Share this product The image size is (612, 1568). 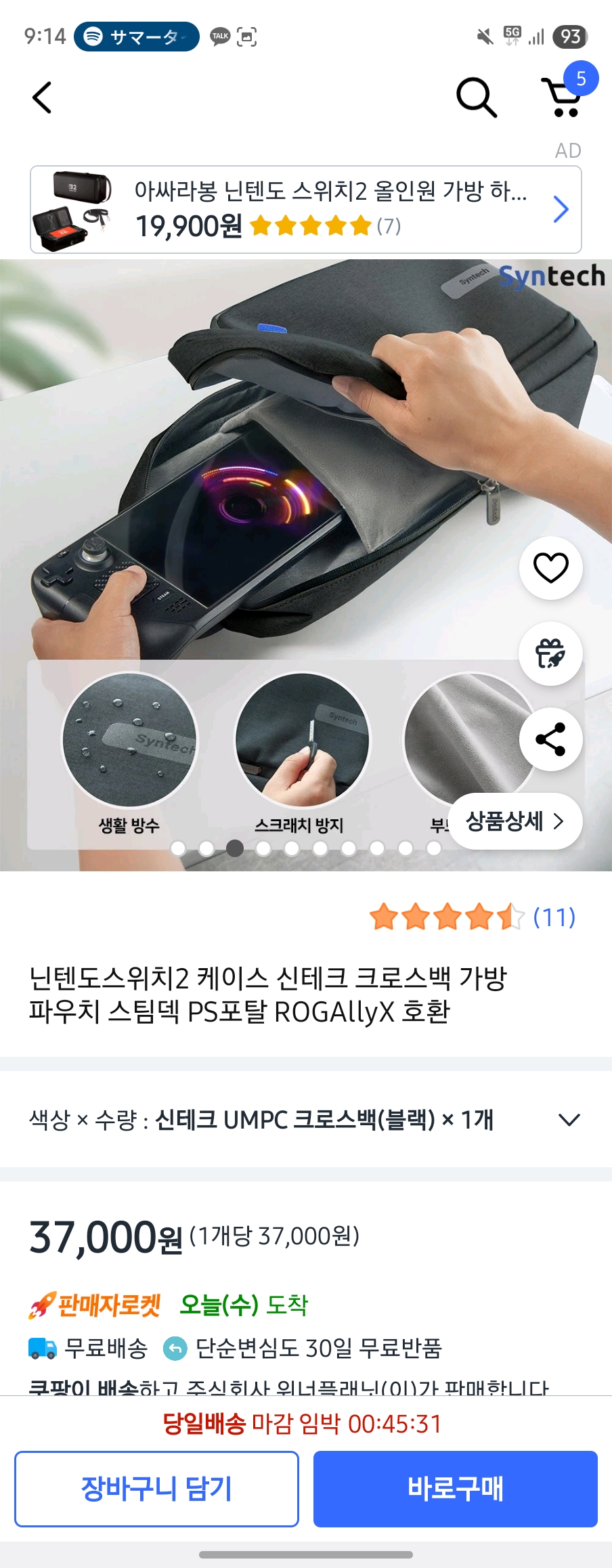(x=550, y=739)
